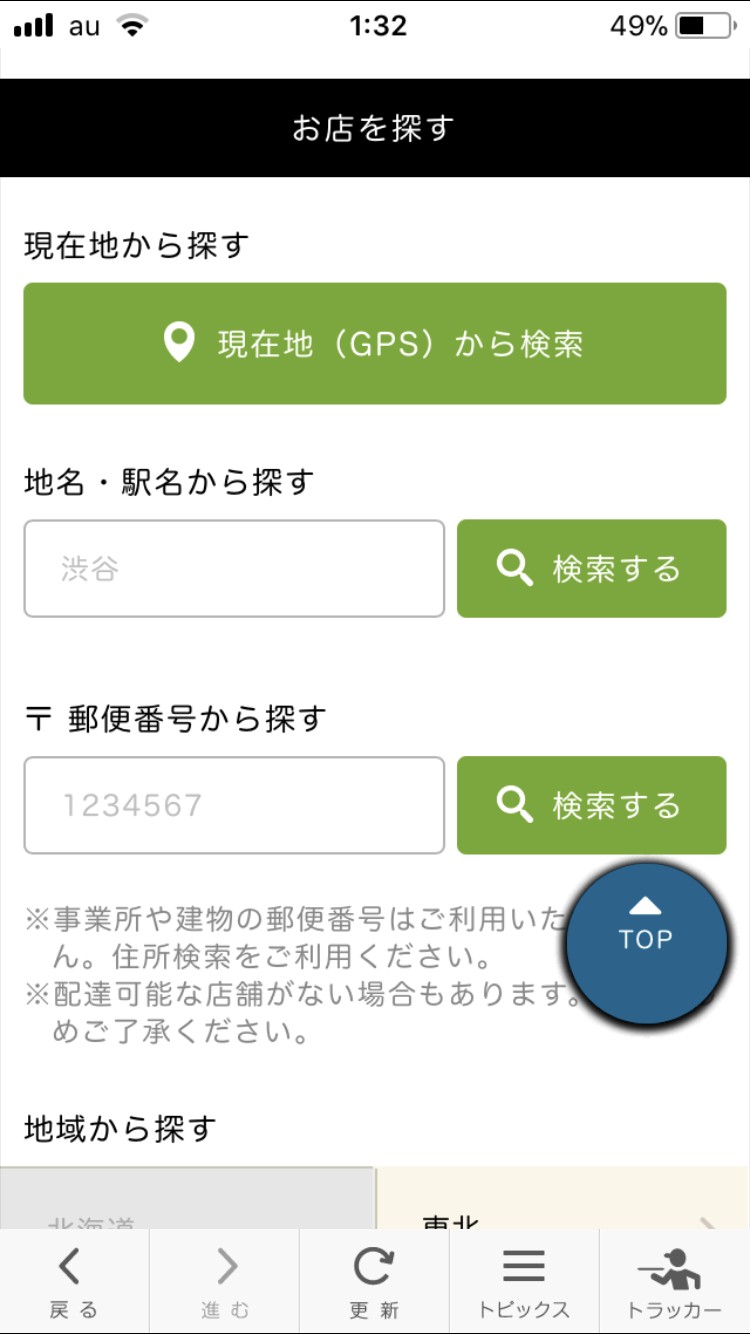Focus the place or station name field

coord(234,568)
